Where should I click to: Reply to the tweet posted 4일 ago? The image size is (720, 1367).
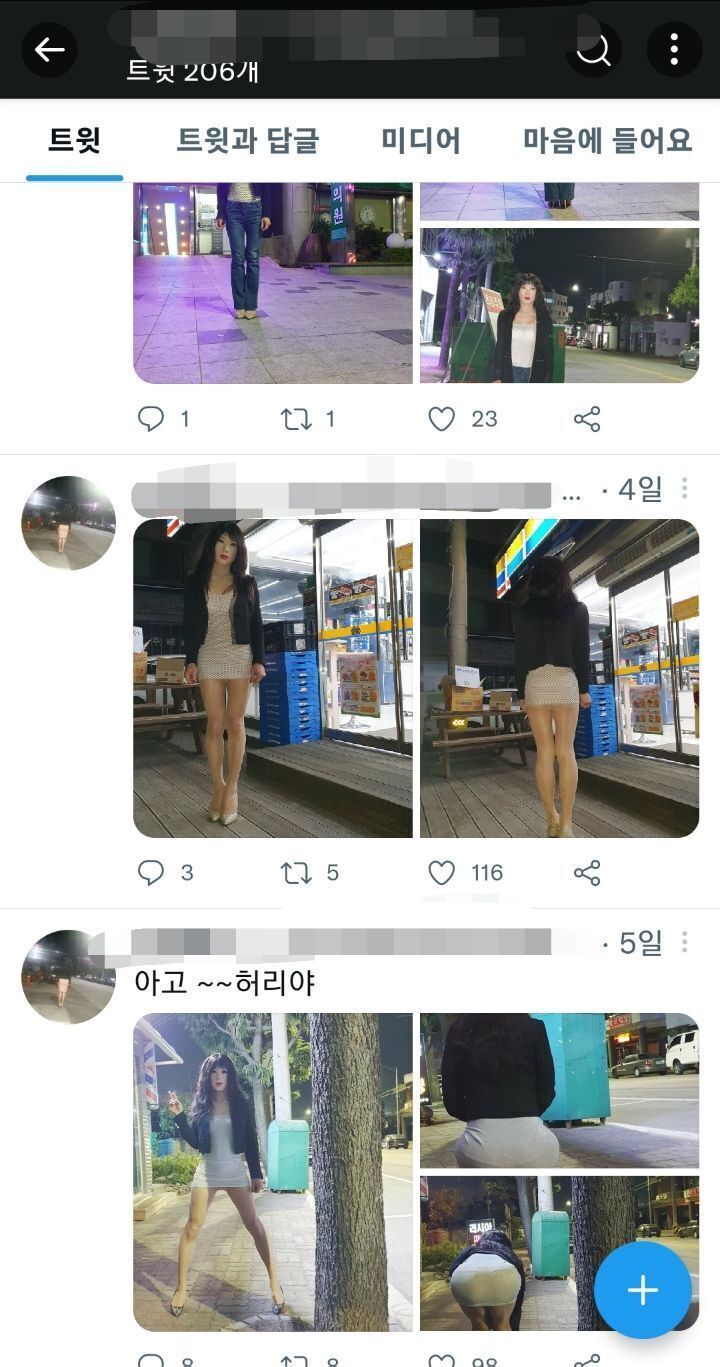coord(151,873)
